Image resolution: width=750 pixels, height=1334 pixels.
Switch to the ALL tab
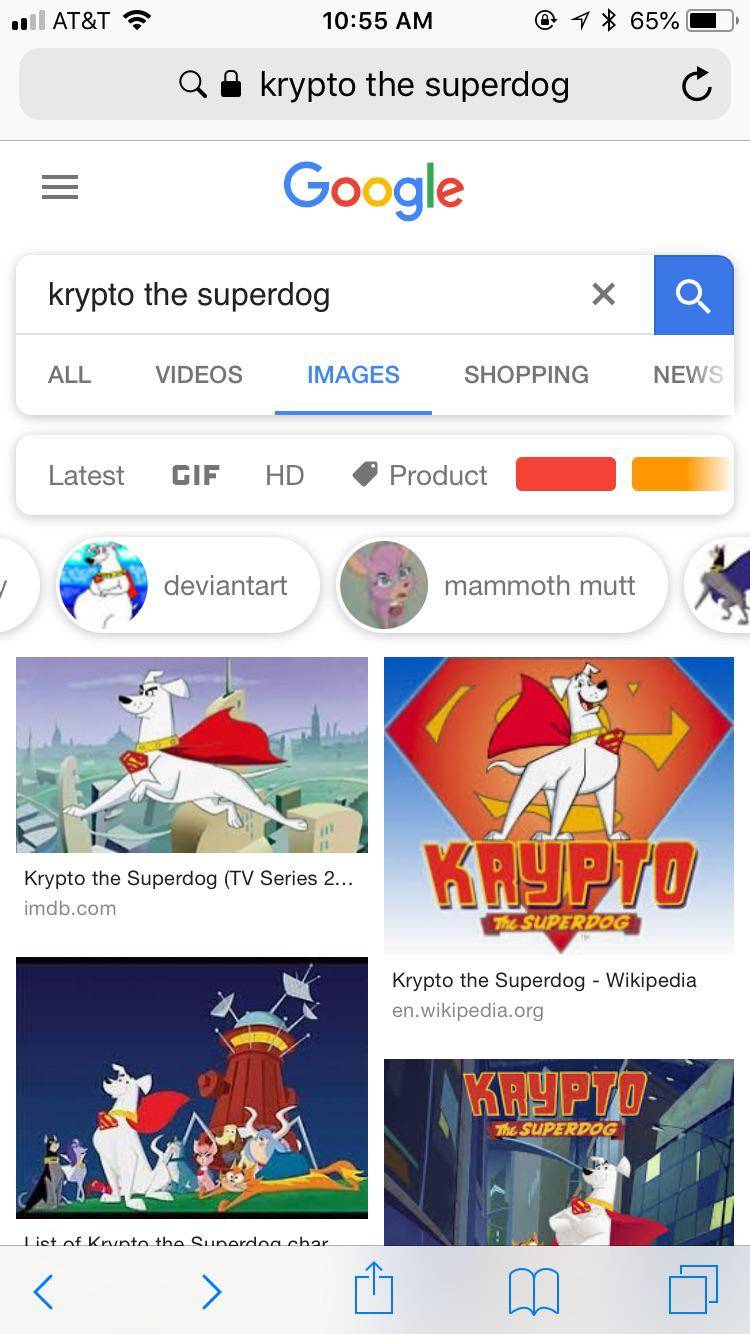pyautogui.click(x=69, y=375)
